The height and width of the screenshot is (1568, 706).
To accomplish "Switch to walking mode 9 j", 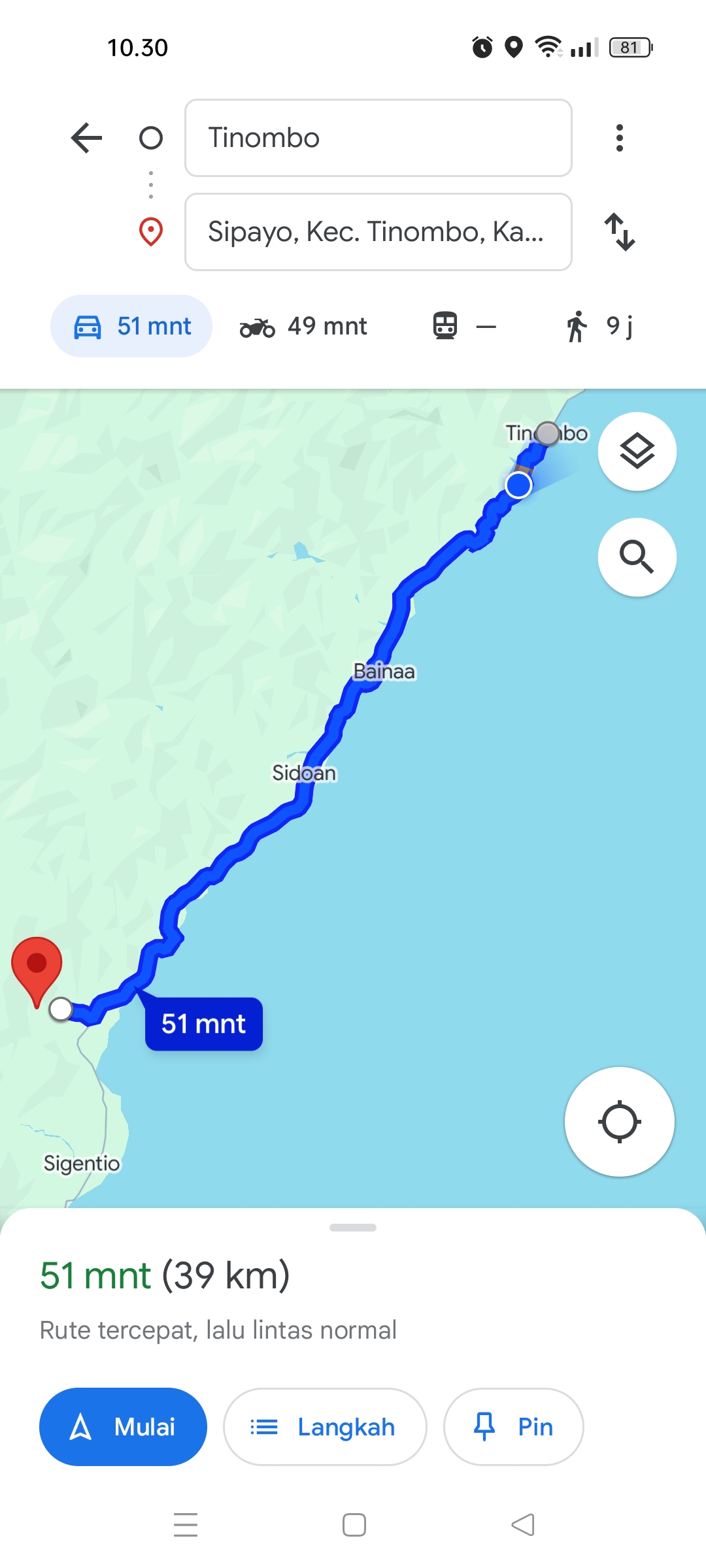I will click(599, 326).
